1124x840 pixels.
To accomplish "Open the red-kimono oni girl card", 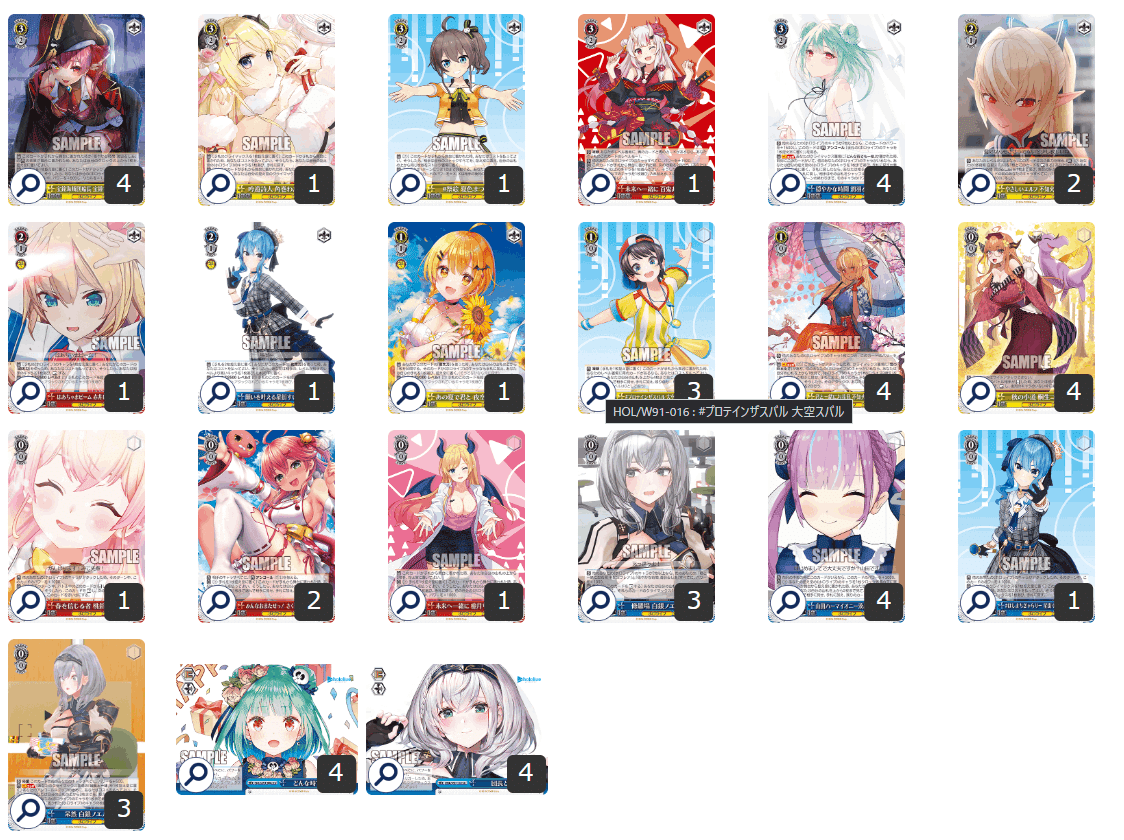I will click(646, 90).
